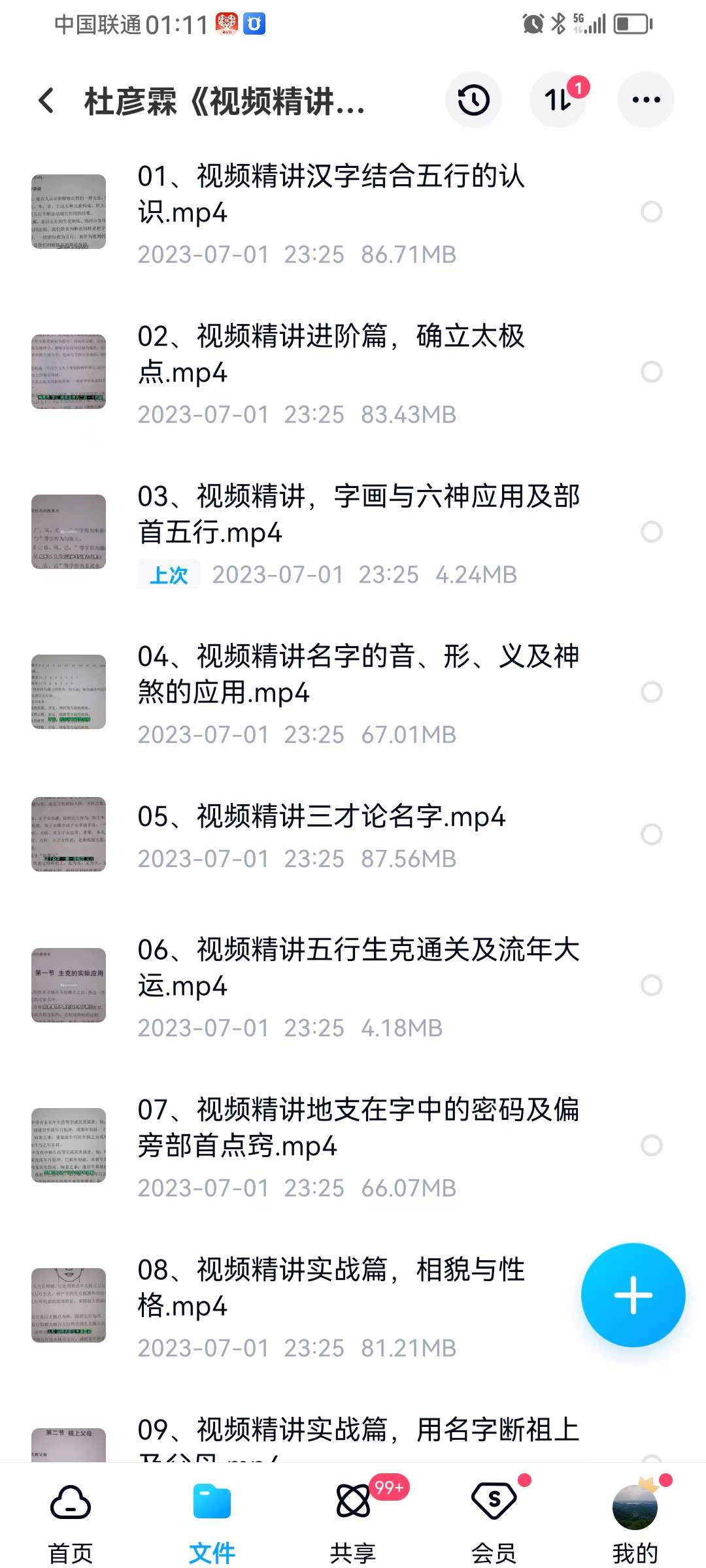The image size is (706, 1568).
Task: Open the transfer history clock icon
Action: tap(473, 101)
